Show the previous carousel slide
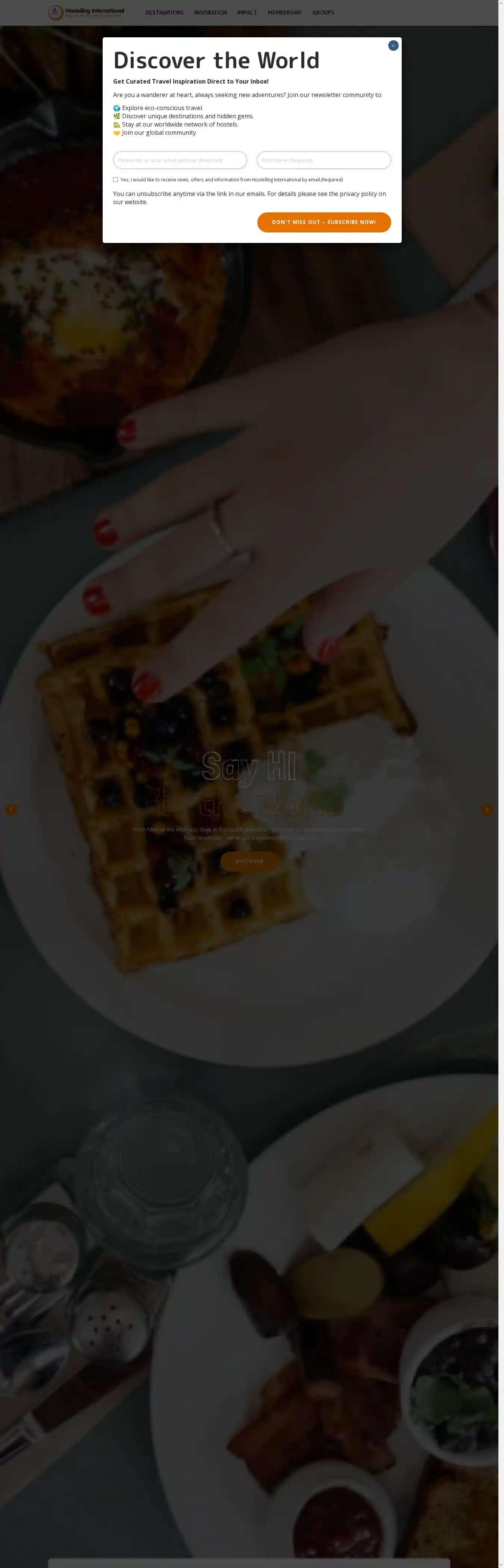Screen dimensions: 504x1568 pyautogui.click(x=11, y=810)
